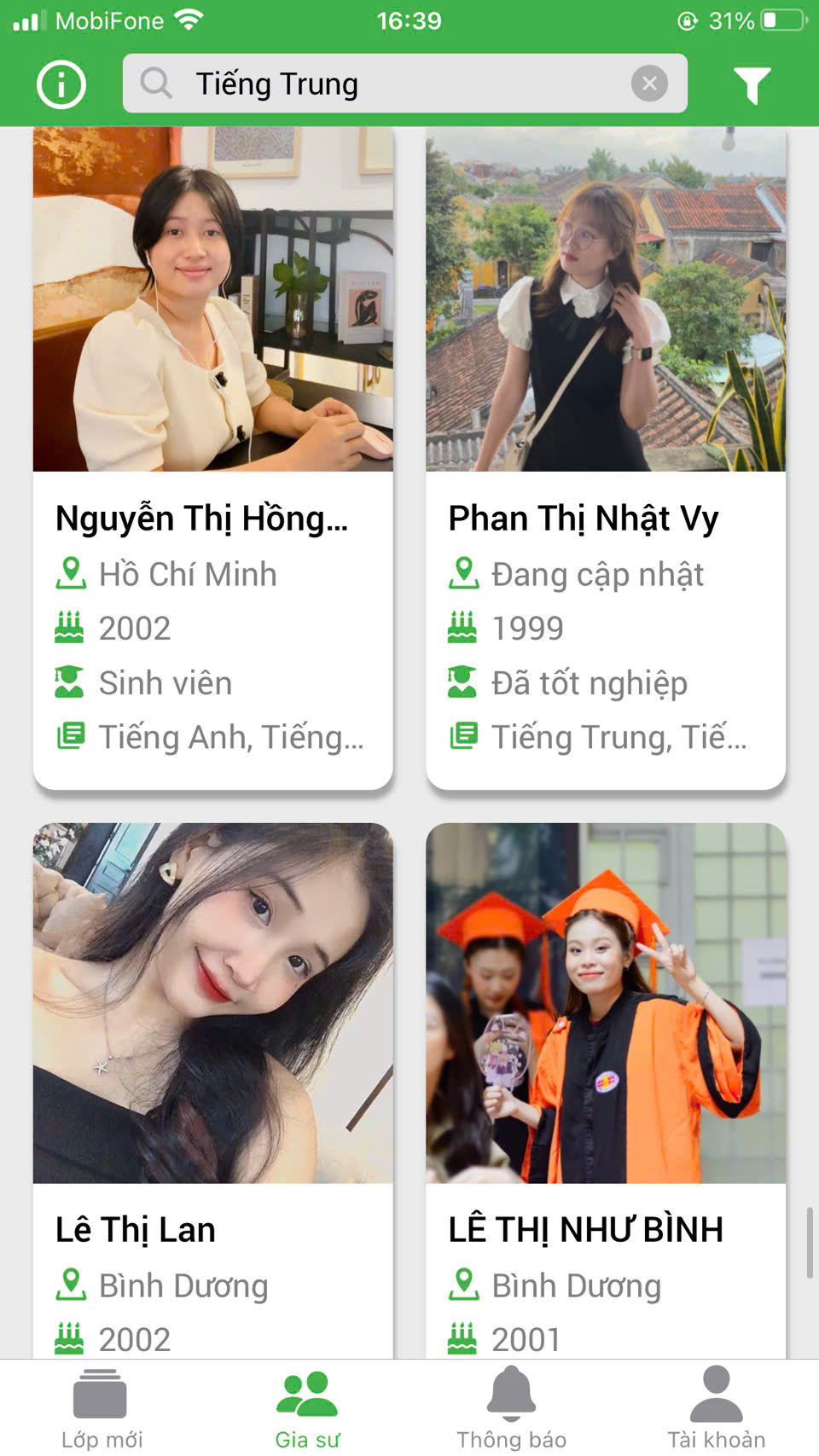Go to the Thông báo tab
This screenshot has height=1456, width=819.
pos(511,1407)
